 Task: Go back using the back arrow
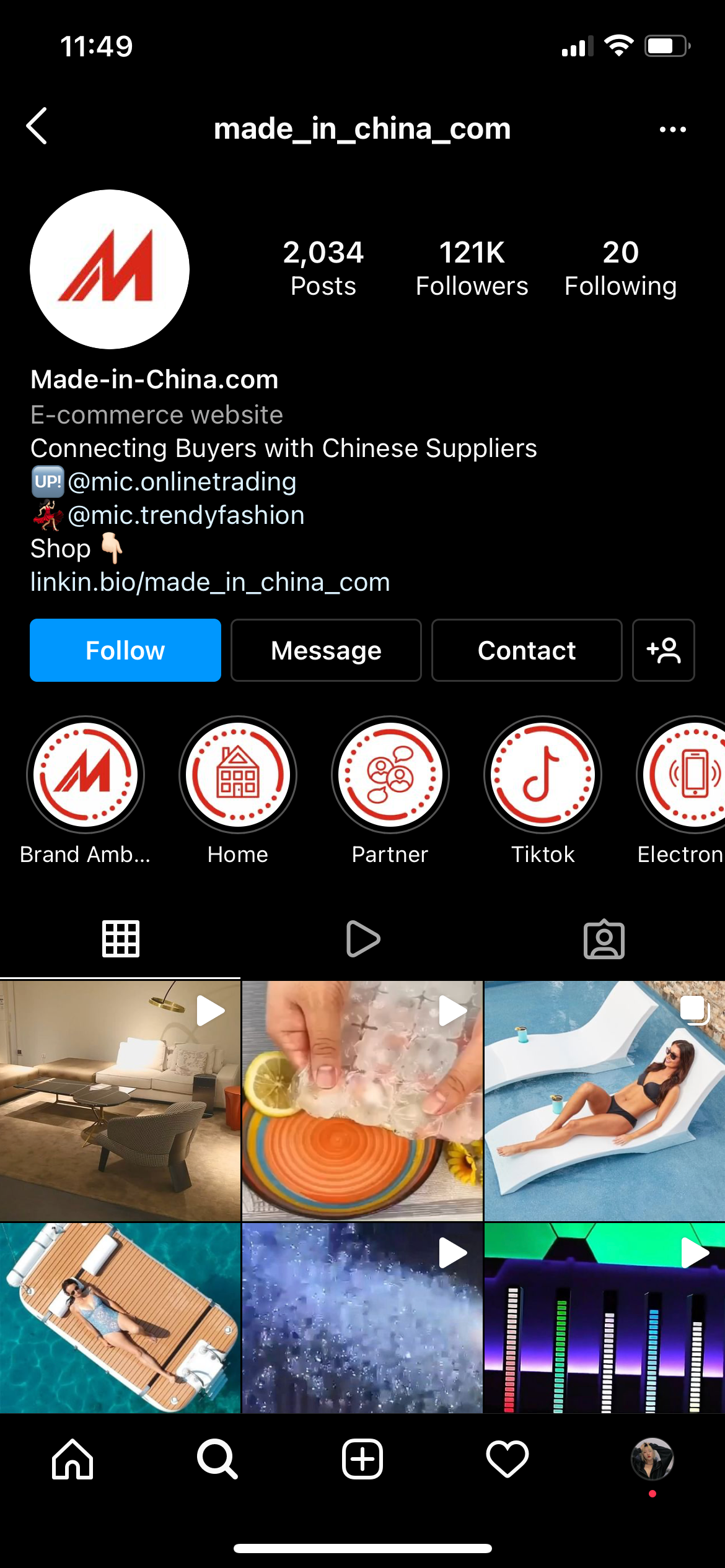coord(37,126)
